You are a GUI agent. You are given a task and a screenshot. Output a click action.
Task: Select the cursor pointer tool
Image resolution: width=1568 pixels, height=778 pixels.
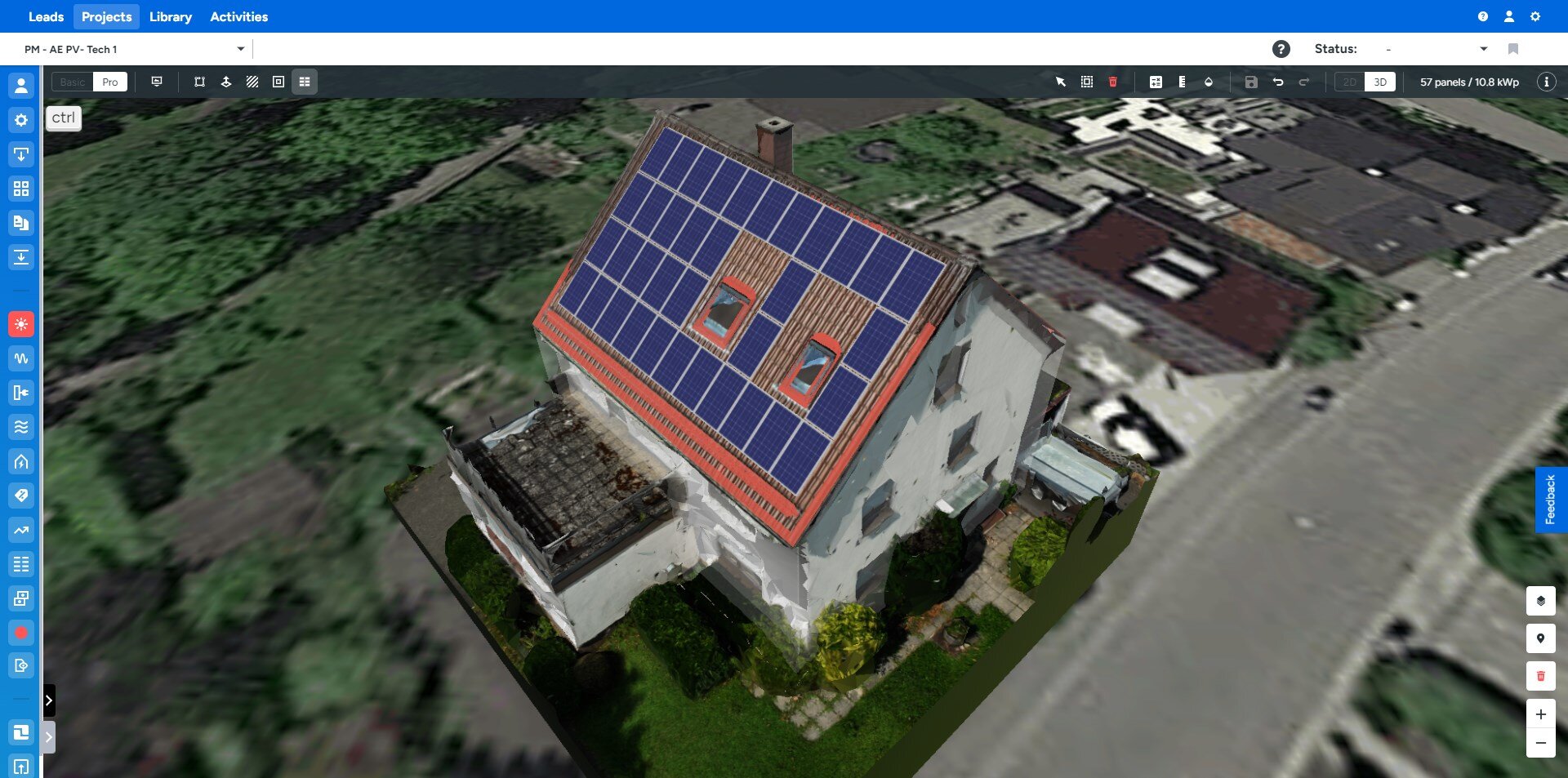1060,82
